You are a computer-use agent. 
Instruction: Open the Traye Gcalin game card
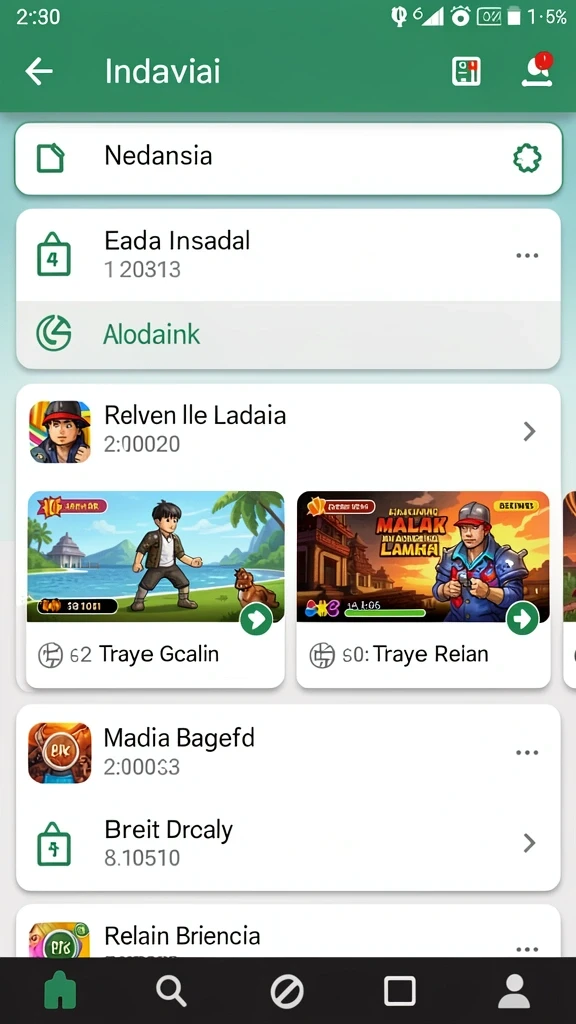coord(155,589)
